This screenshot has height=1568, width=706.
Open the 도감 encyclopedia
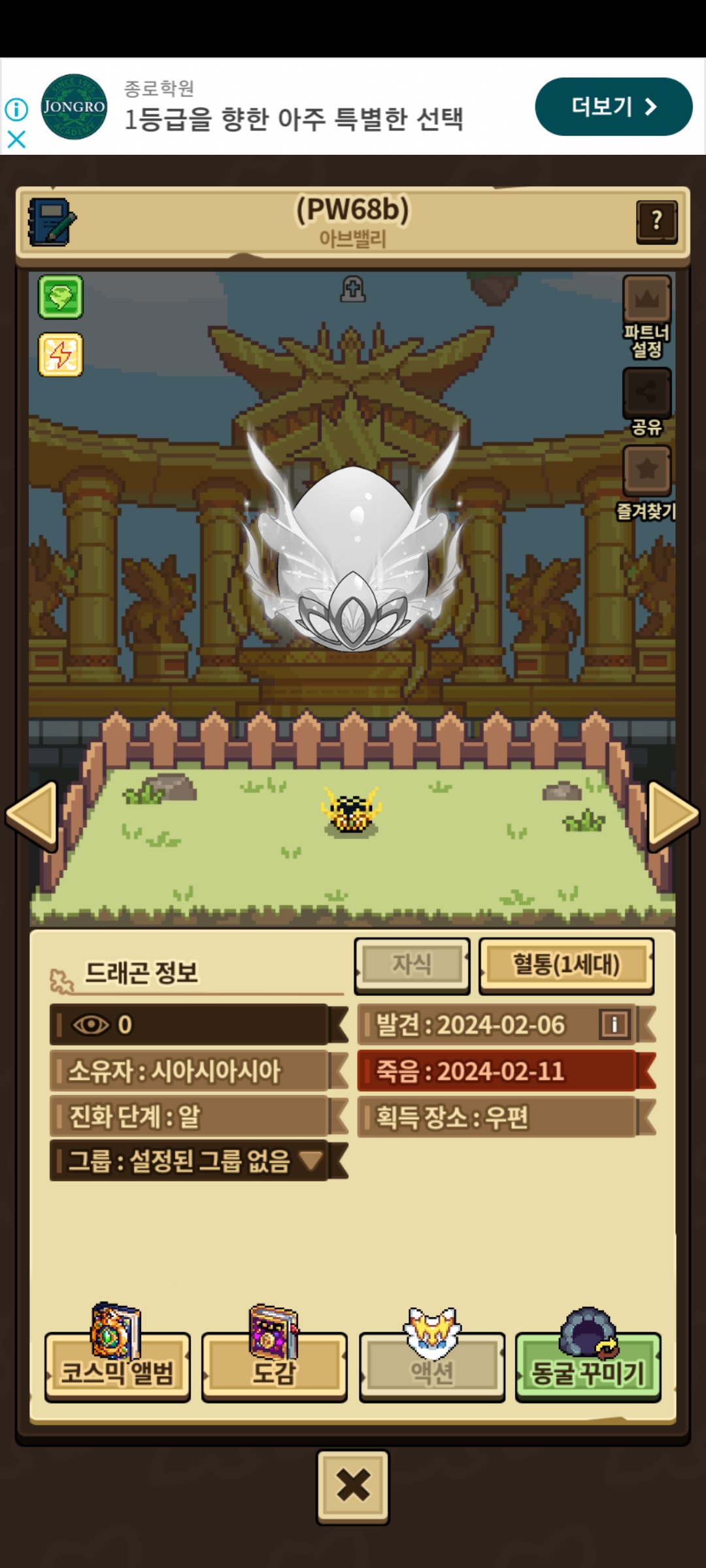click(274, 1365)
